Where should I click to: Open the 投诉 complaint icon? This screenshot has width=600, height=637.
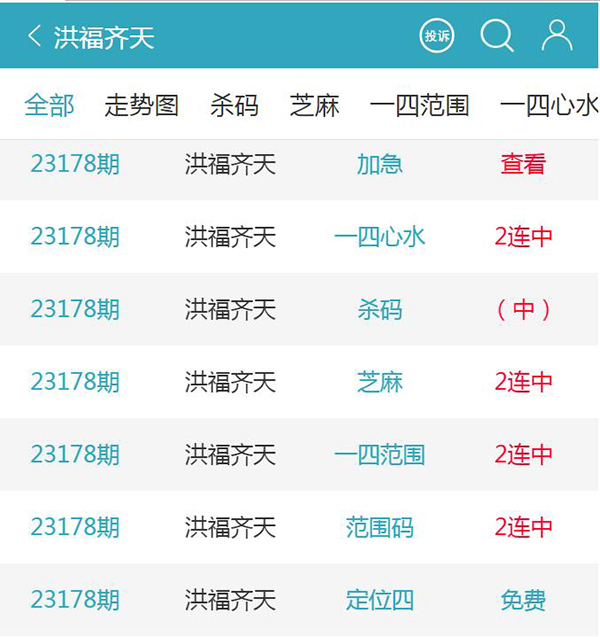click(437, 37)
